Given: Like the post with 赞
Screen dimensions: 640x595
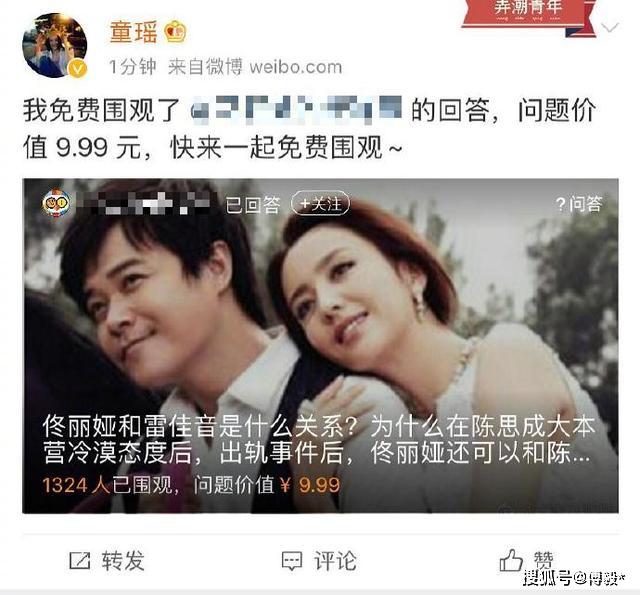Looking at the screenshot, I should tap(528, 560).
